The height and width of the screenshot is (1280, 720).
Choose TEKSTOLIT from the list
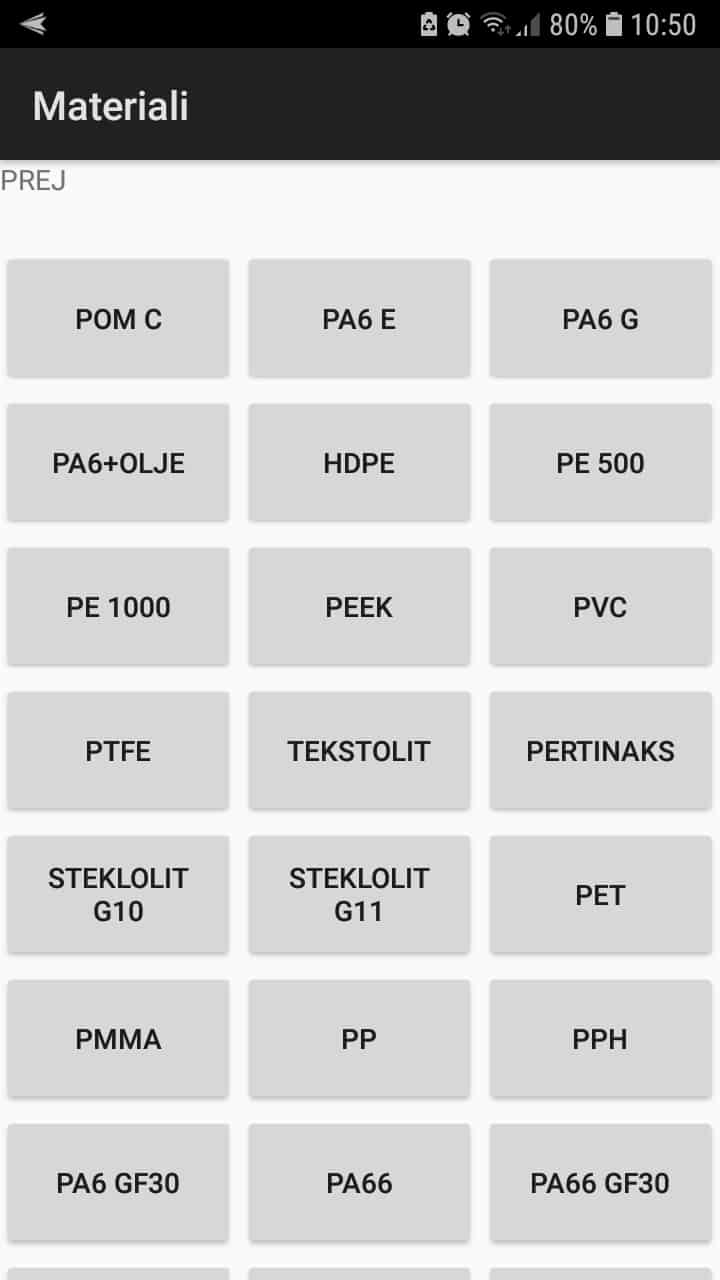359,751
